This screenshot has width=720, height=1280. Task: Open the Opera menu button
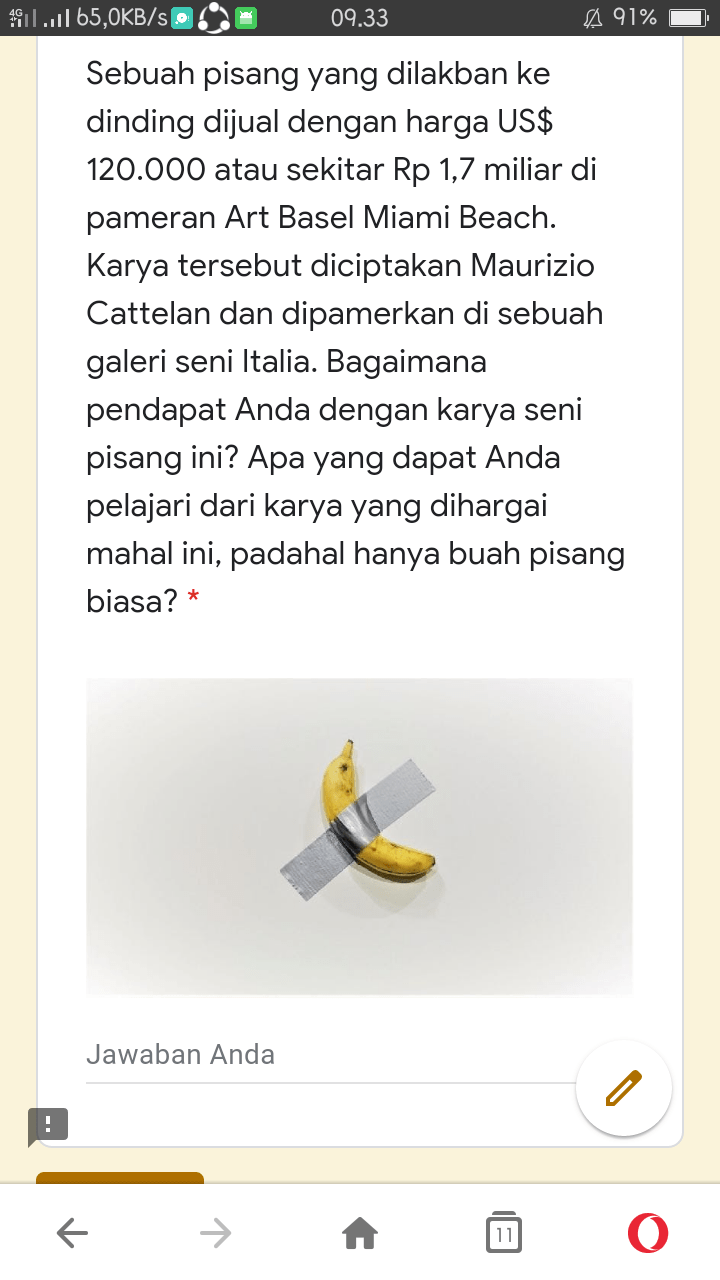(x=648, y=1234)
